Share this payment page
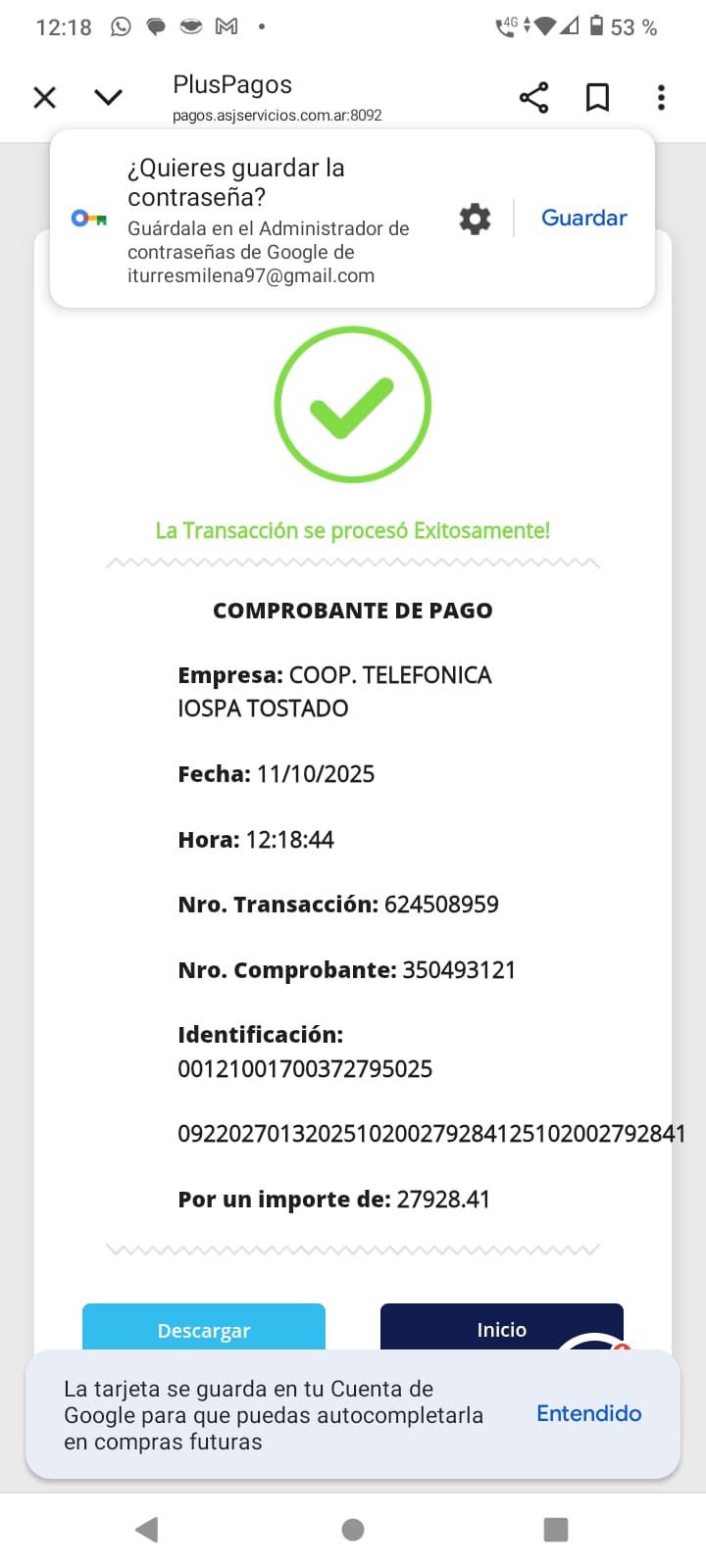 coord(533,97)
